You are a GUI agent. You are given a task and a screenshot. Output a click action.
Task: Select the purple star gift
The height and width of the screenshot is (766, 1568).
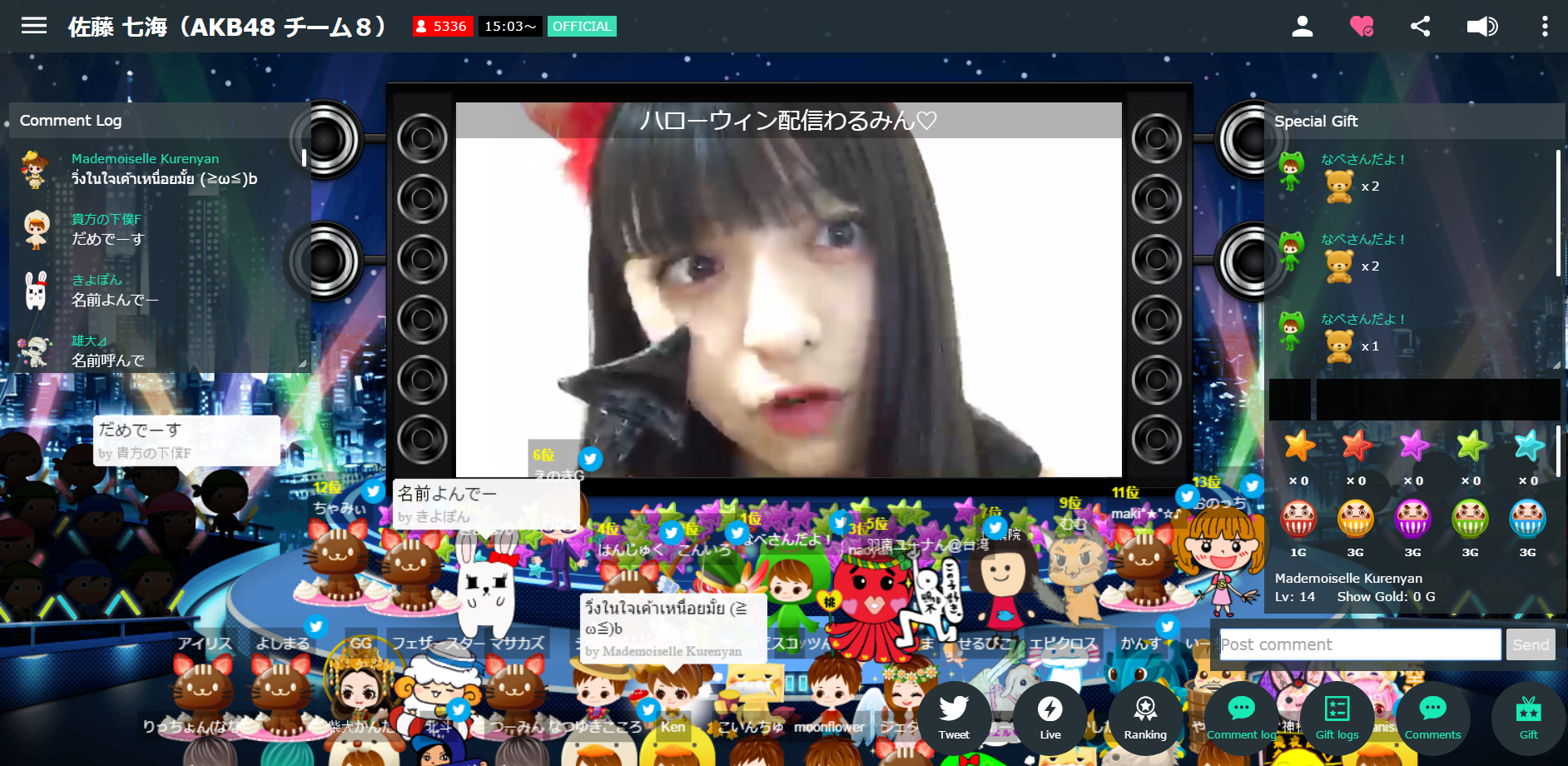(x=1413, y=446)
